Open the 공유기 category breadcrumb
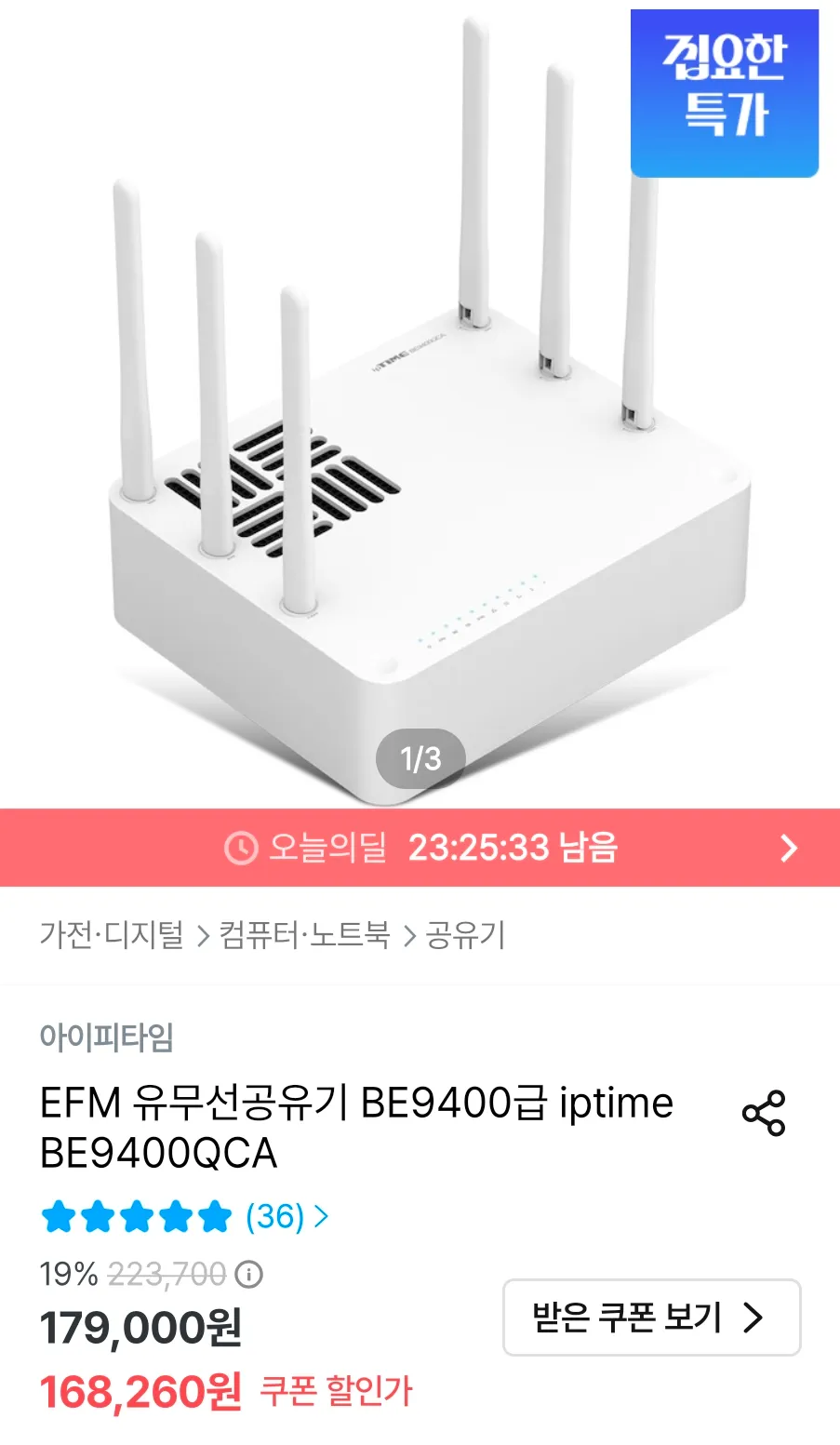The image size is (840, 1445). [x=465, y=934]
